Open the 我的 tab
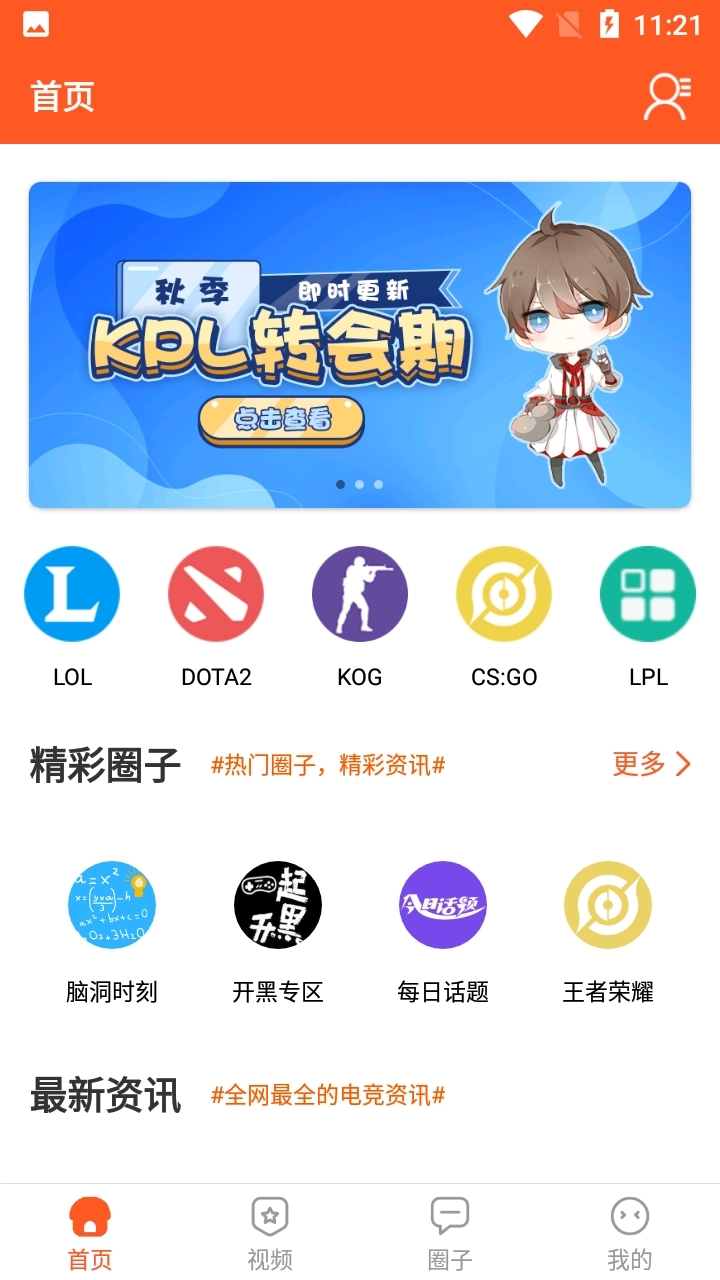The width and height of the screenshot is (720, 1280). pos(629,1230)
